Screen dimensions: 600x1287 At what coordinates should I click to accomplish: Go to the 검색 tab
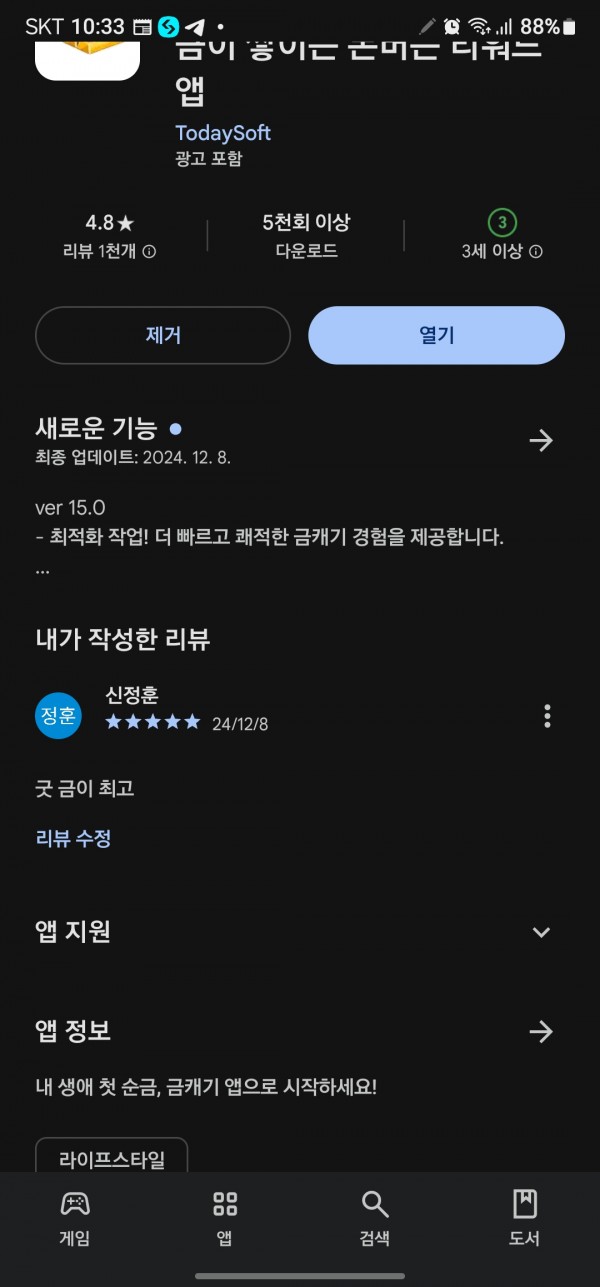coord(375,1218)
